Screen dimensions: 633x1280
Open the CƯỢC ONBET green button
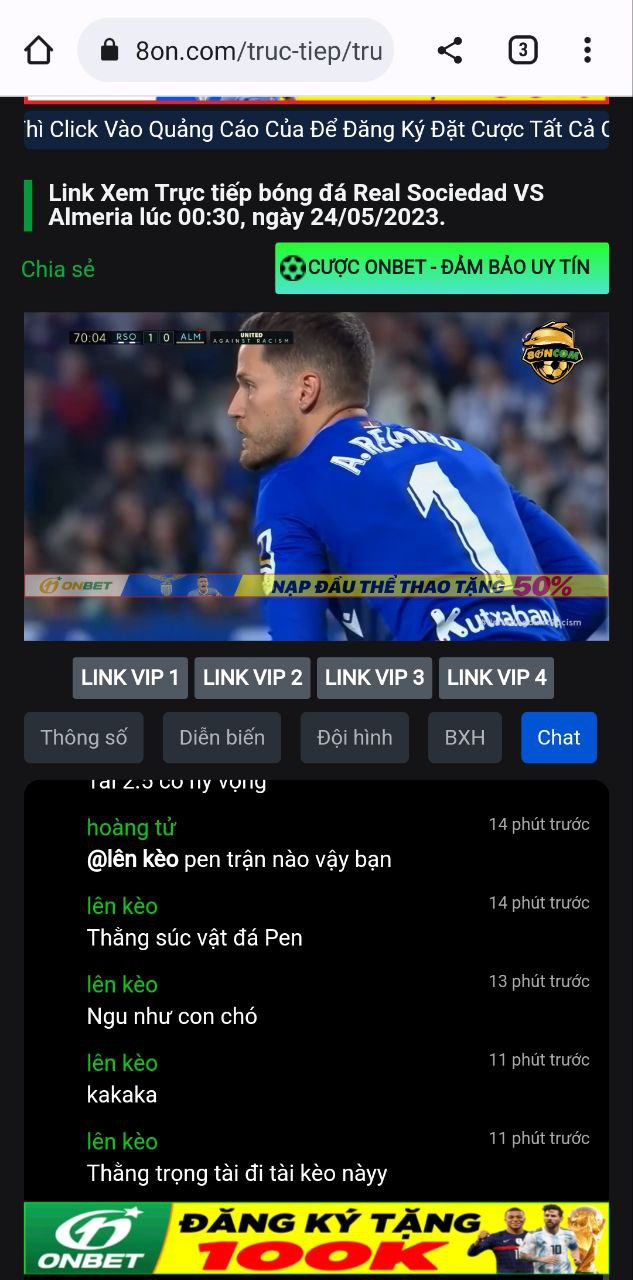[x=441, y=268]
